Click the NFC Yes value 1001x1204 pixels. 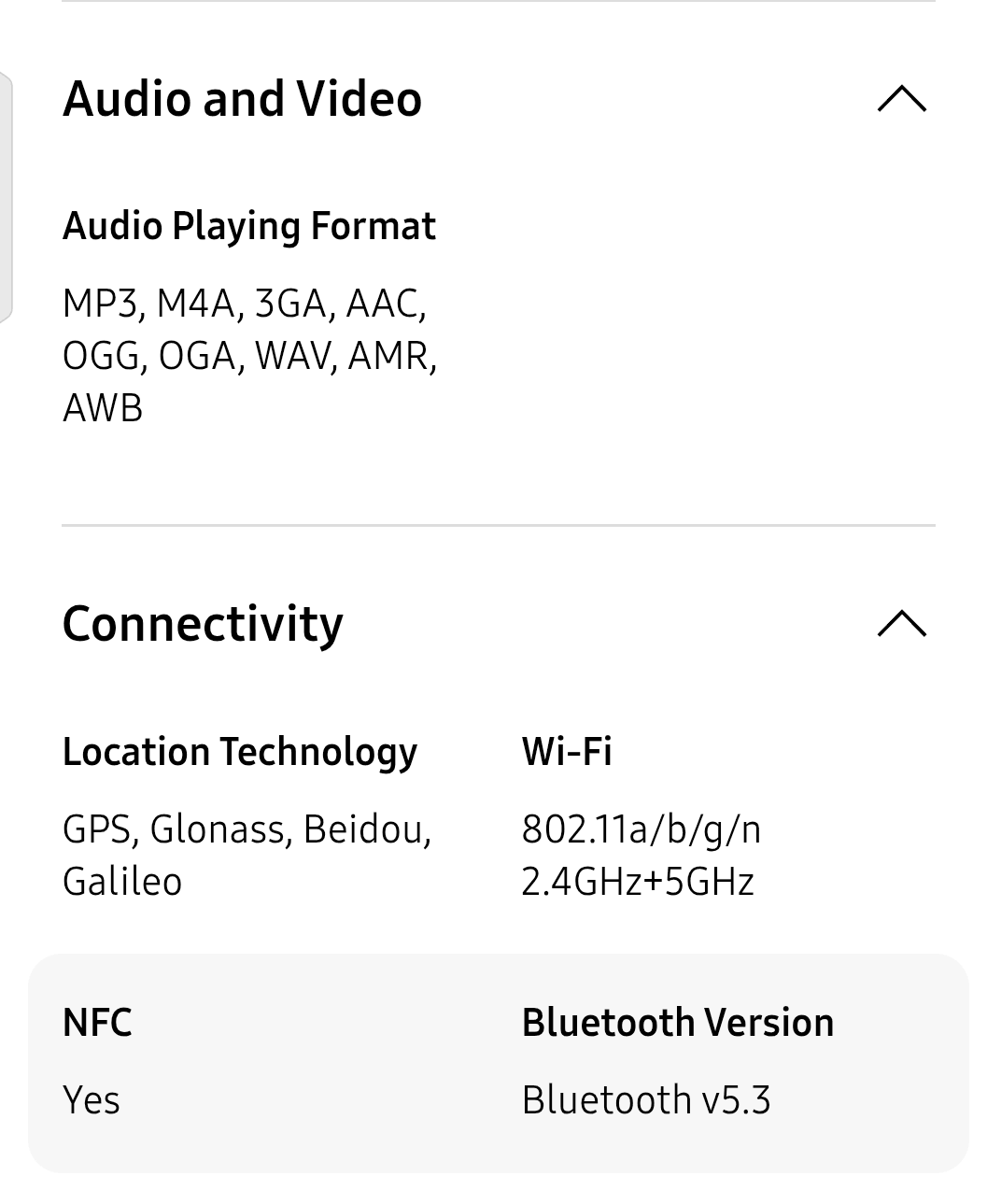(91, 1099)
